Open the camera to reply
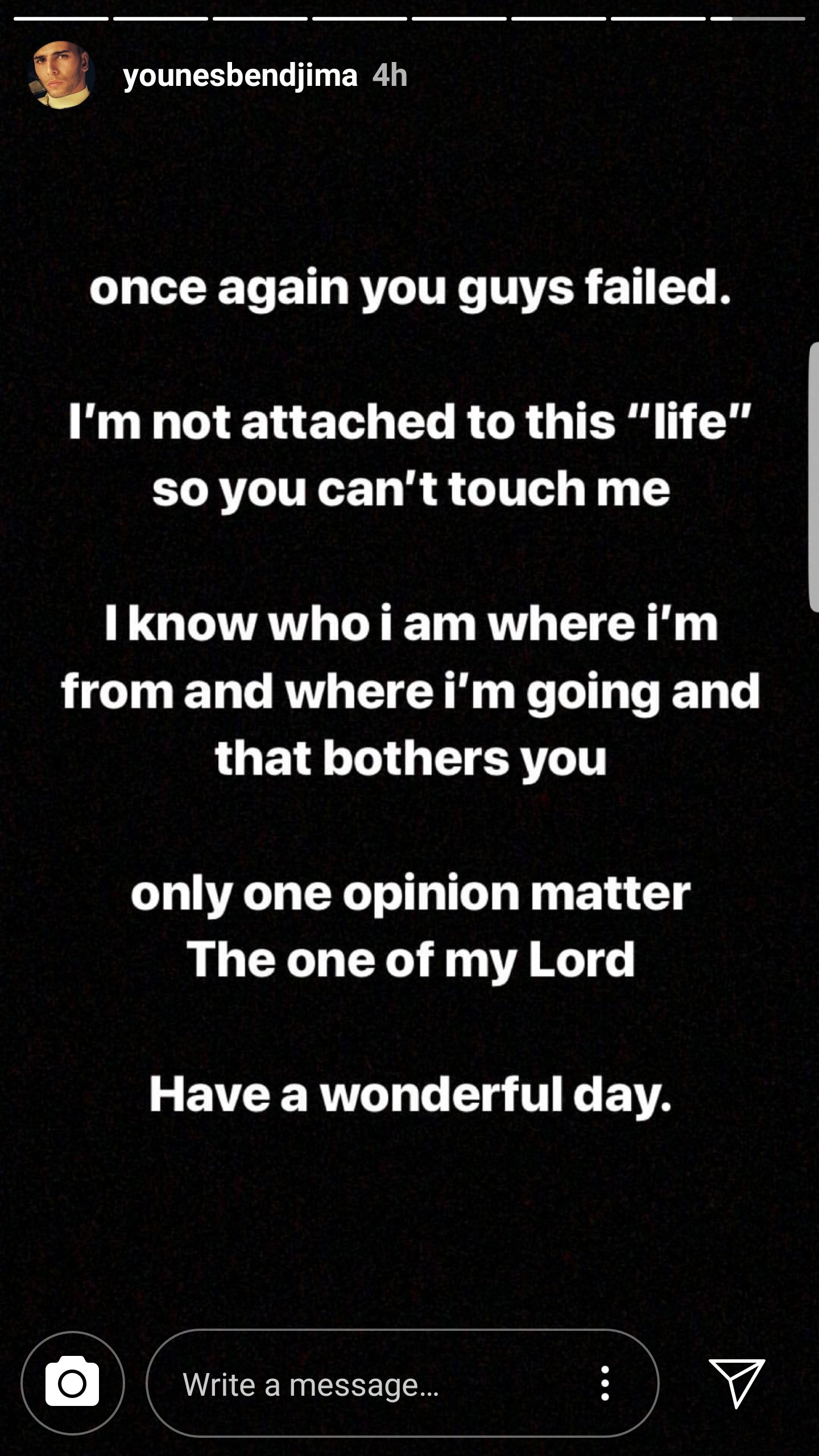The image size is (819, 1456). coord(72,1383)
